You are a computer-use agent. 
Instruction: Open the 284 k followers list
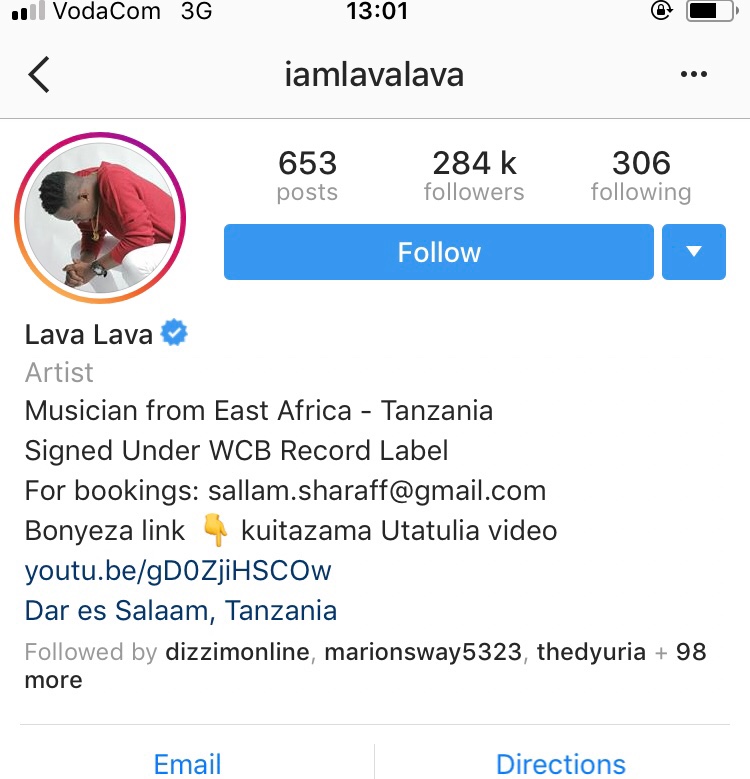(473, 176)
